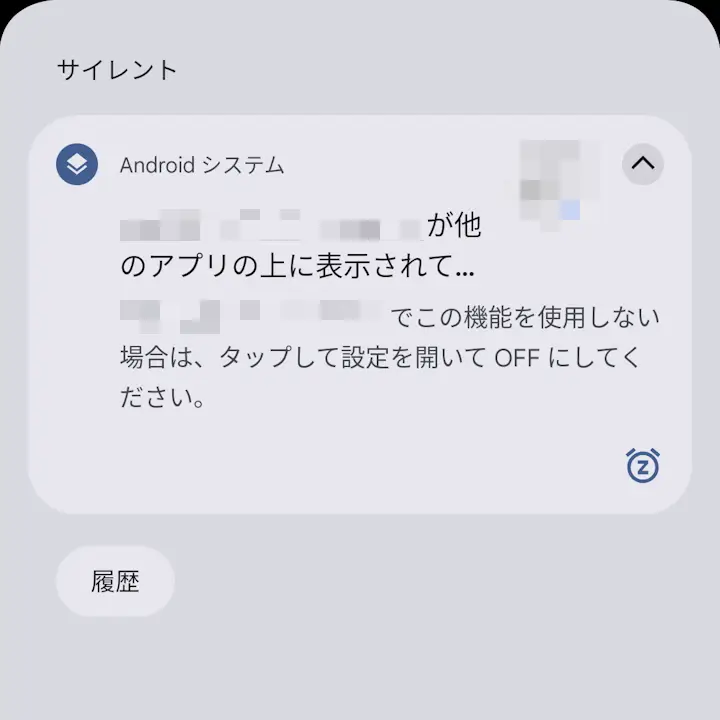
Task: Snooze the Android システム notification
Action: pos(642,466)
